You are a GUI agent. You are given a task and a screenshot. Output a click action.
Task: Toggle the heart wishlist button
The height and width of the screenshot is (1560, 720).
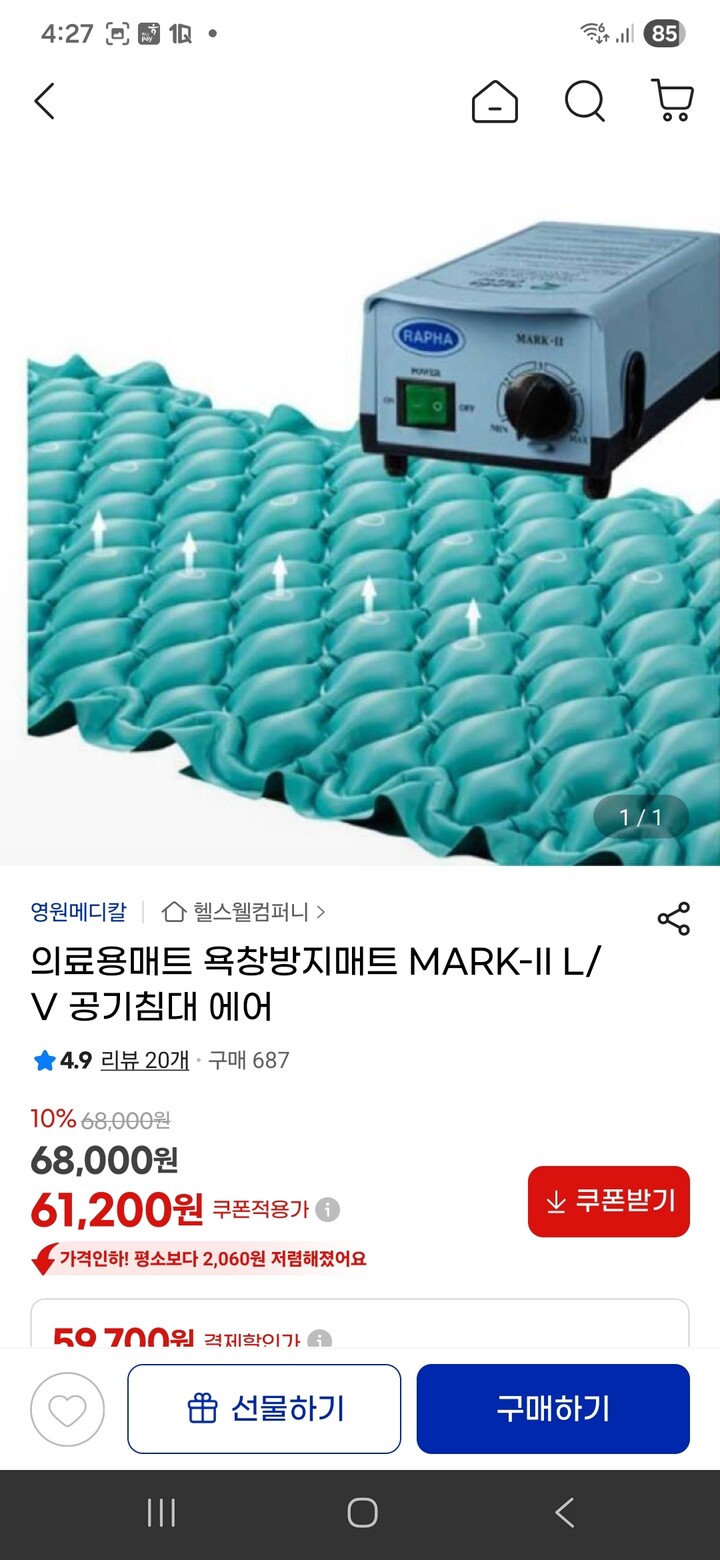pyautogui.click(x=67, y=1408)
